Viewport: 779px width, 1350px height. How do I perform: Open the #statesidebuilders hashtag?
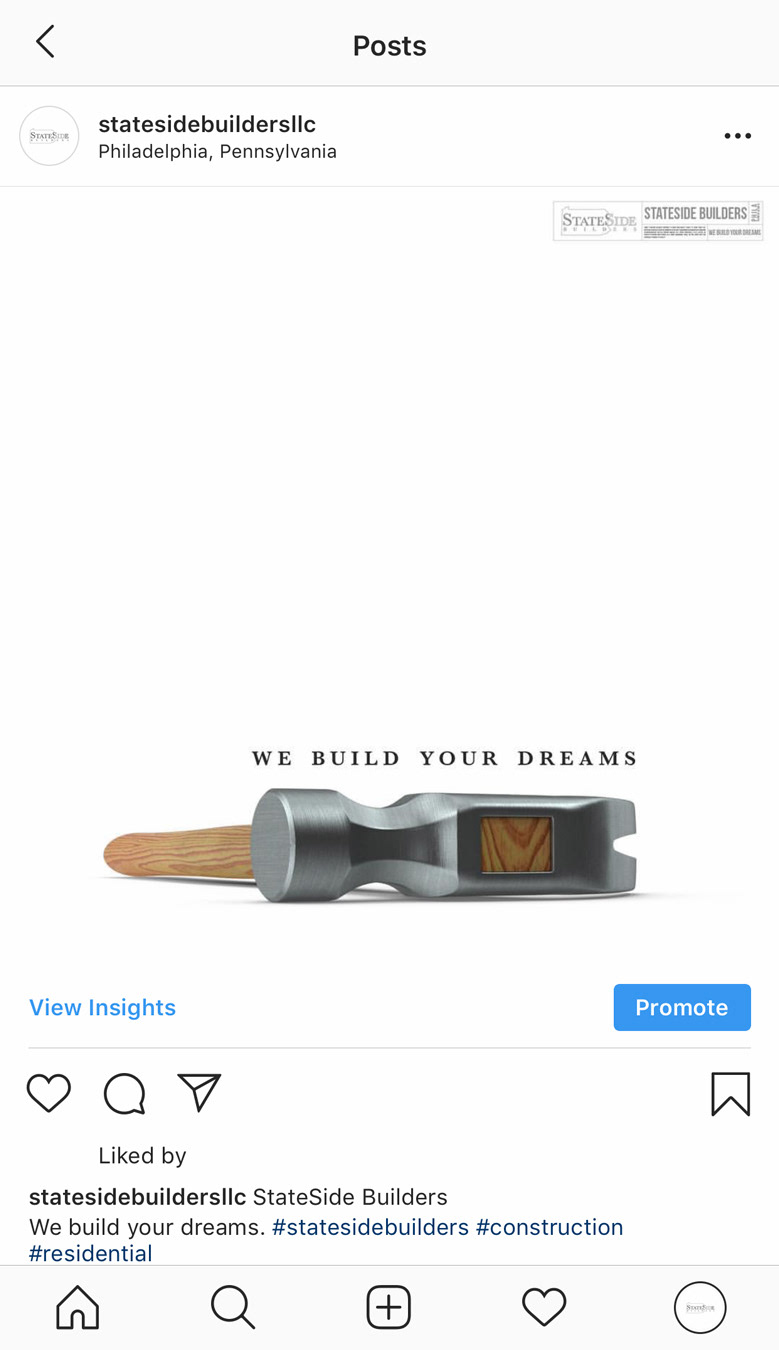coord(370,1227)
